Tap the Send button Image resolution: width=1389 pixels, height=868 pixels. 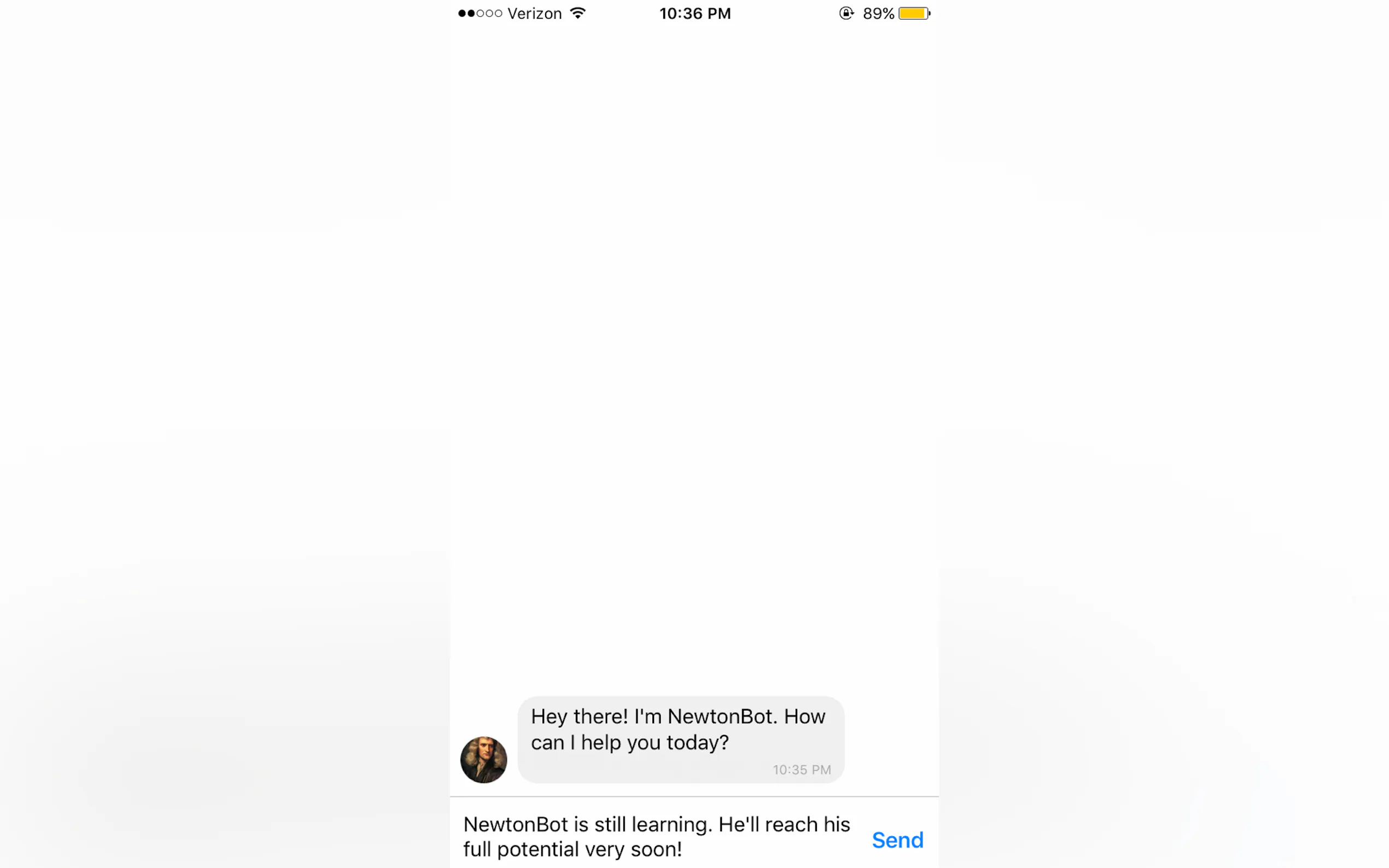click(x=897, y=840)
